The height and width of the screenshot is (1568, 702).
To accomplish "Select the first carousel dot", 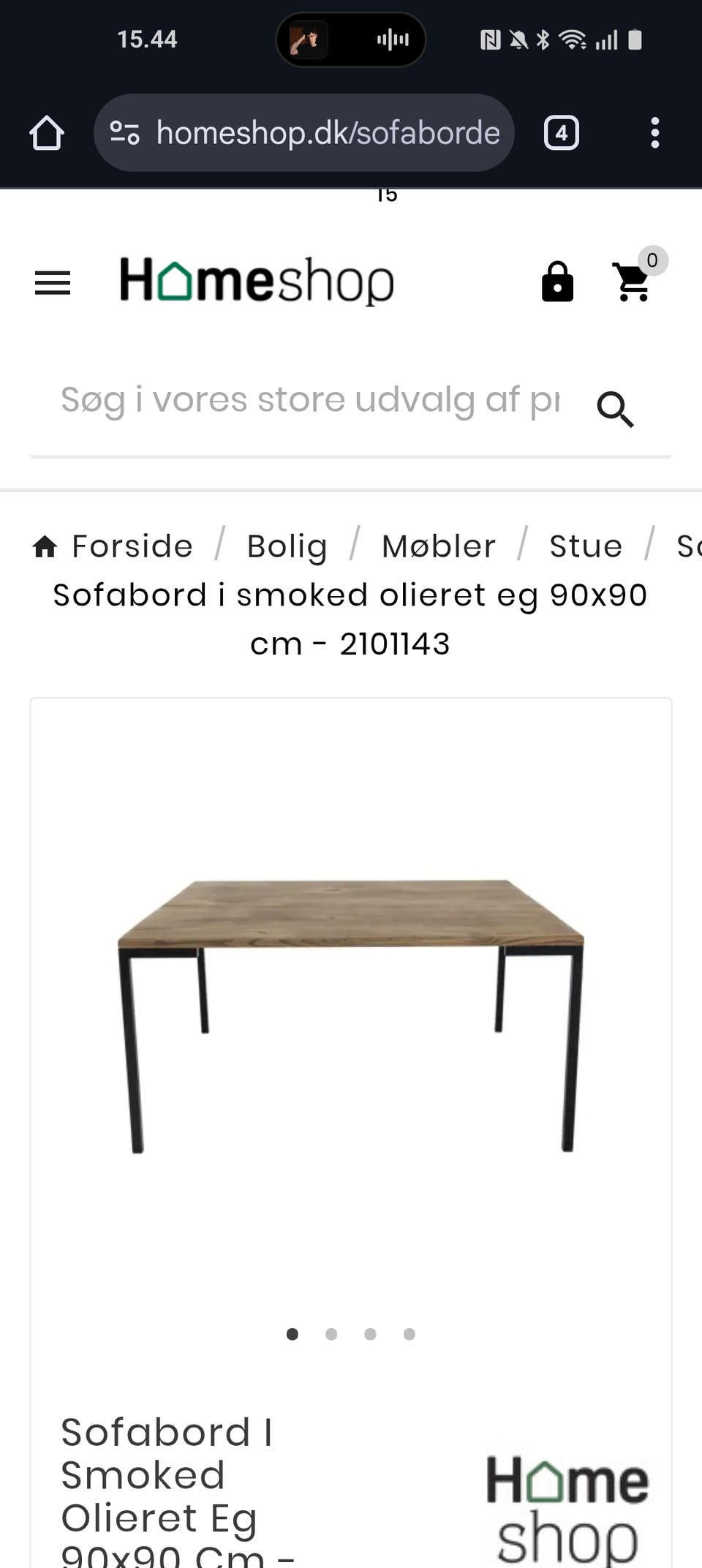I will [x=292, y=1334].
